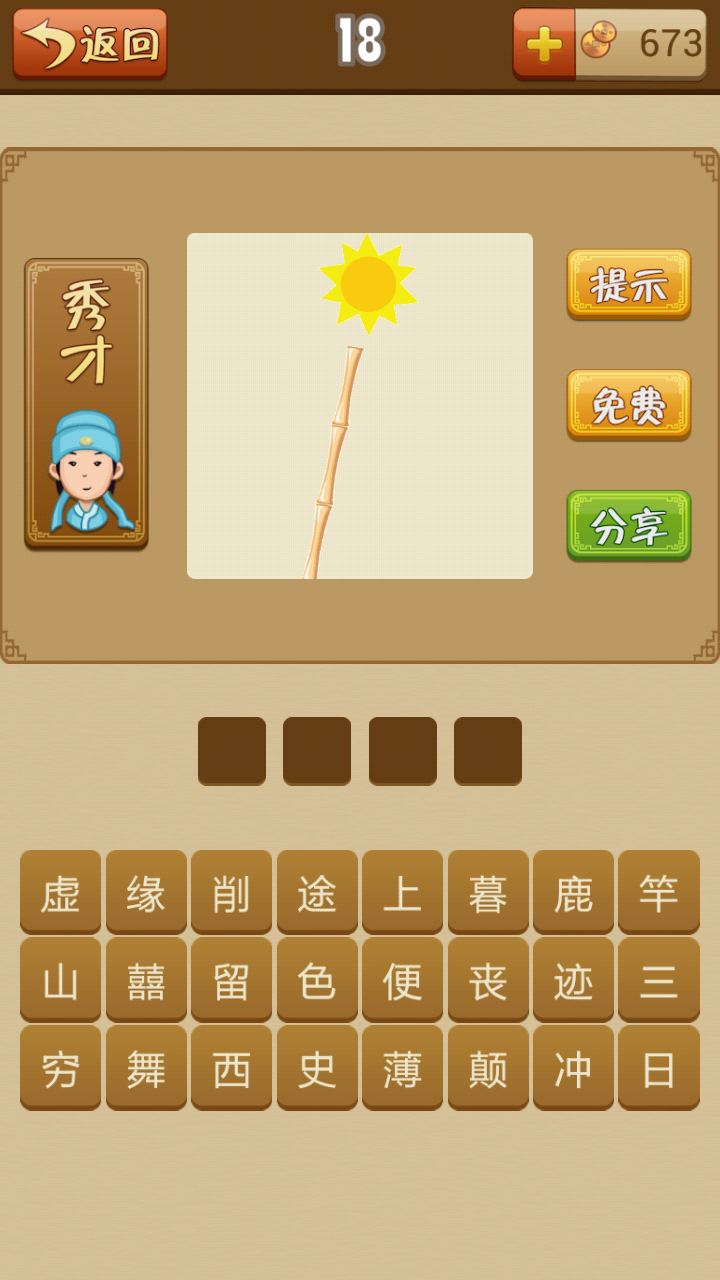Image resolution: width=720 pixels, height=1280 pixels.
Task: Select the character 日
Action: coord(659,1068)
